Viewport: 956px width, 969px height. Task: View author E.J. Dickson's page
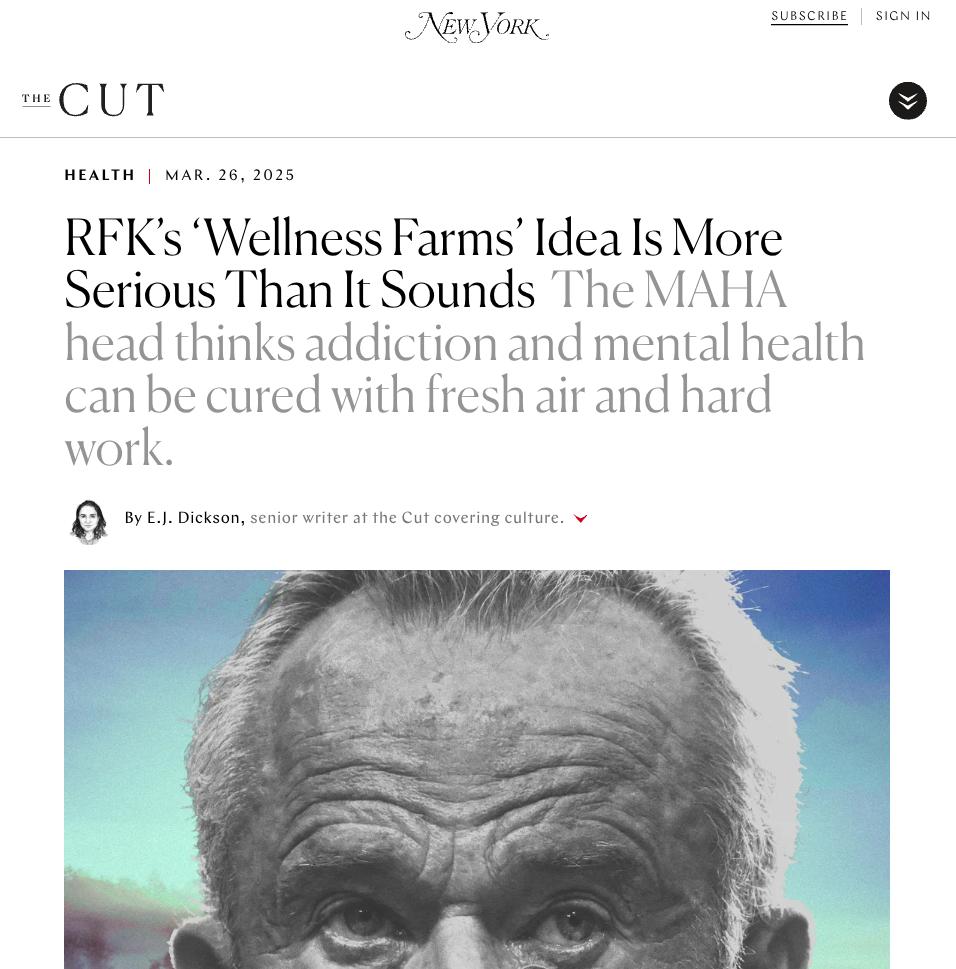(194, 518)
